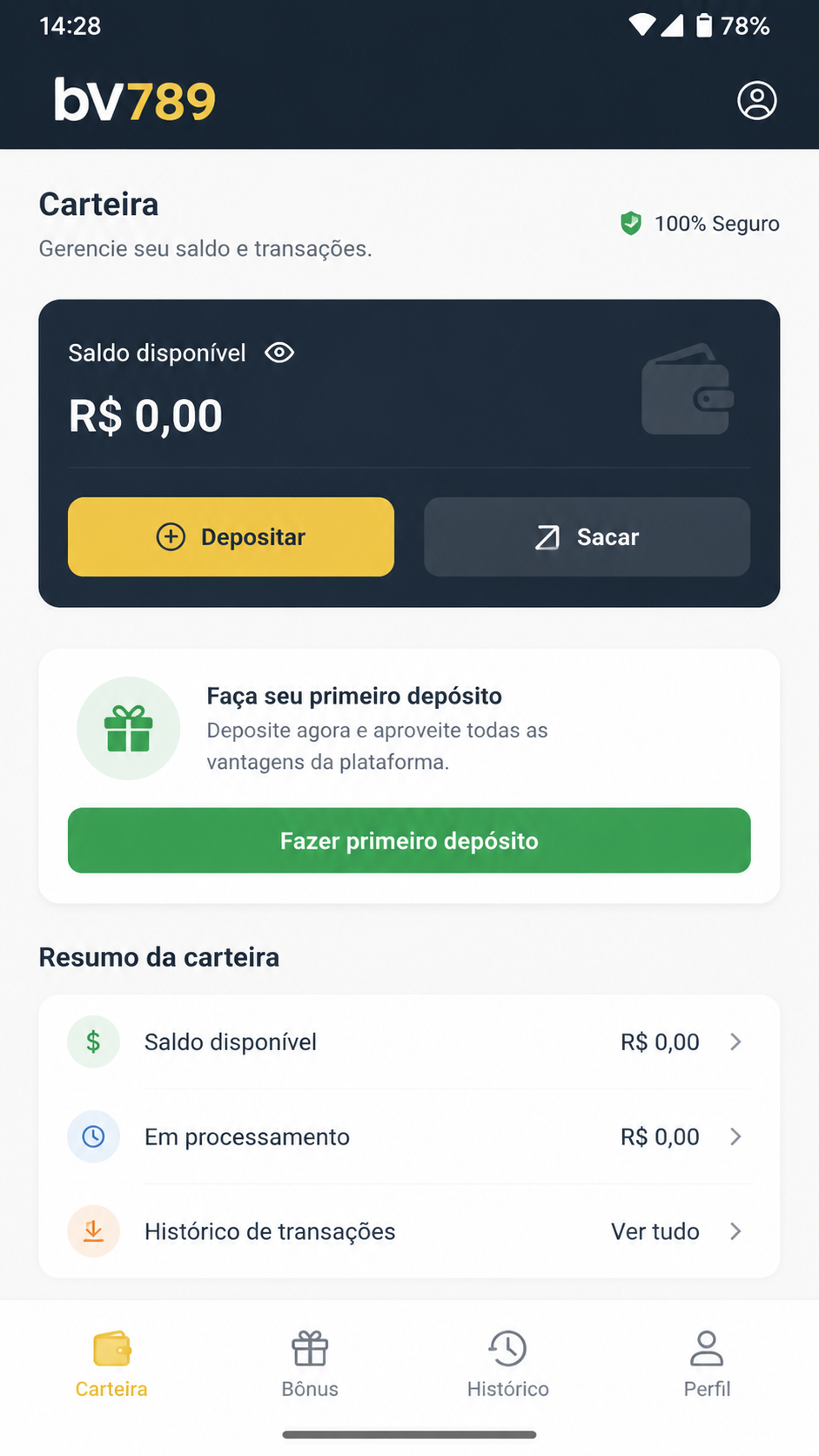Open the account profile icon in header
Image resolution: width=819 pixels, height=1456 pixels.
[756, 100]
